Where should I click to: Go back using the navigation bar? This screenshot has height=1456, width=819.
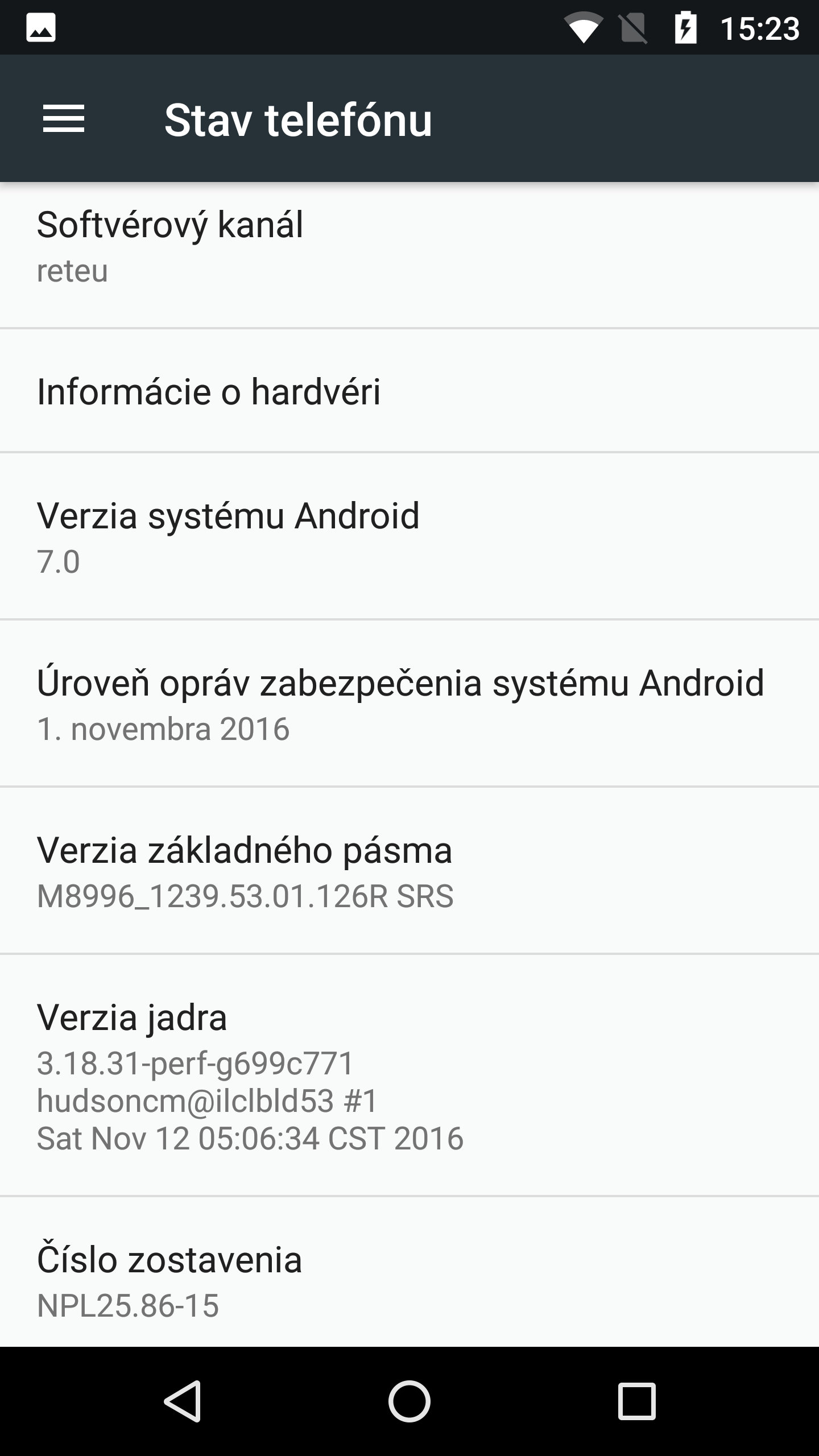coord(182,1401)
